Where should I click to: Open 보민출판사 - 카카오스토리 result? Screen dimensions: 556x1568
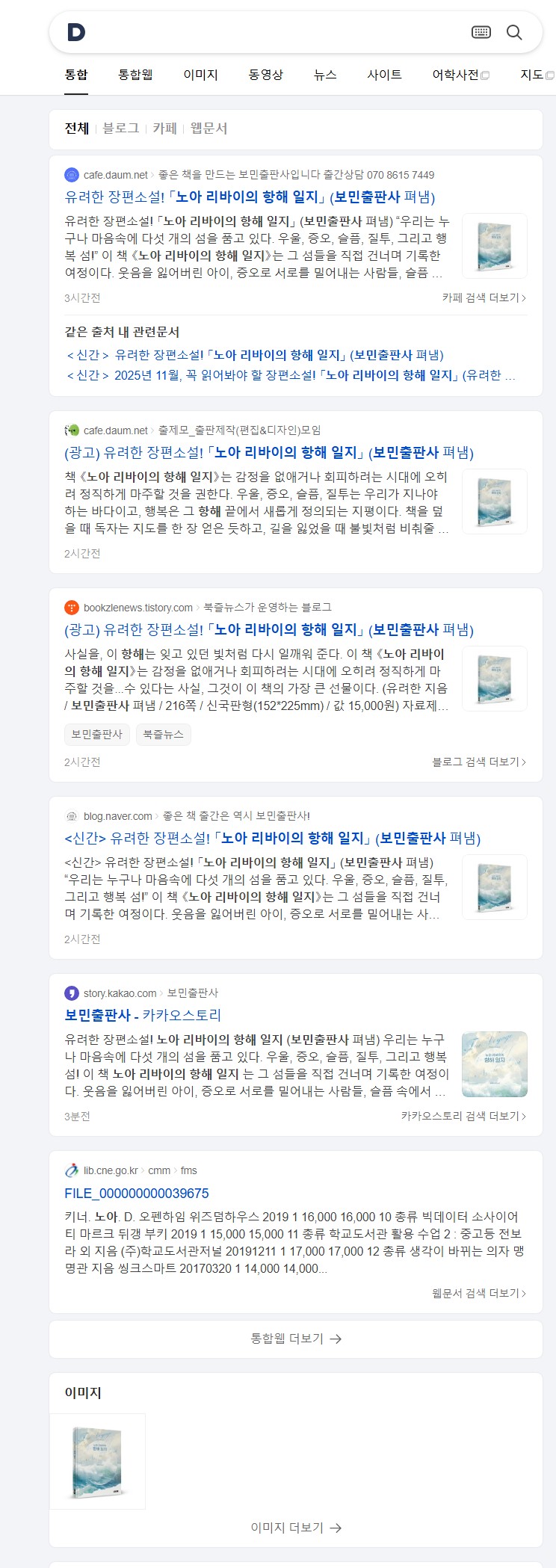(x=143, y=1016)
